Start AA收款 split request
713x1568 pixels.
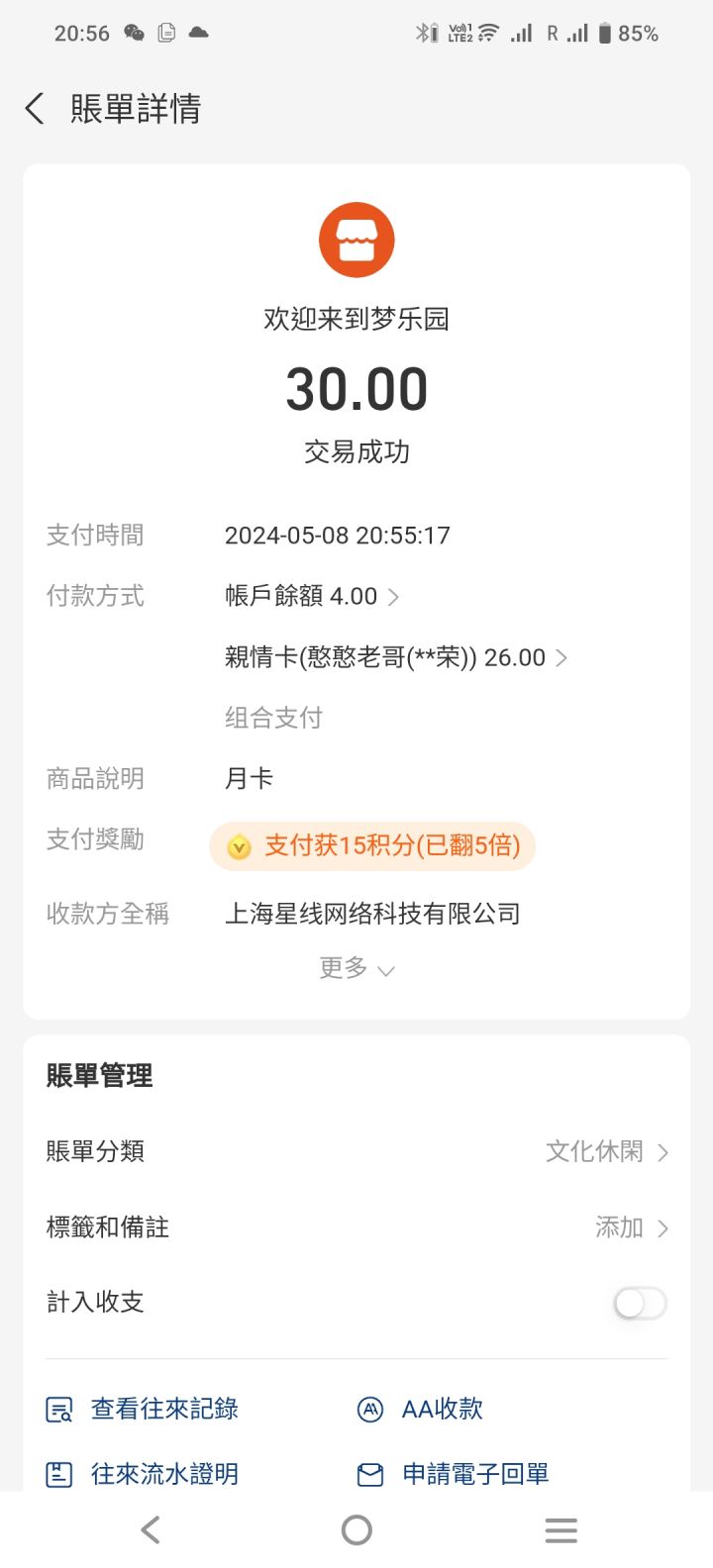[420, 1409]
